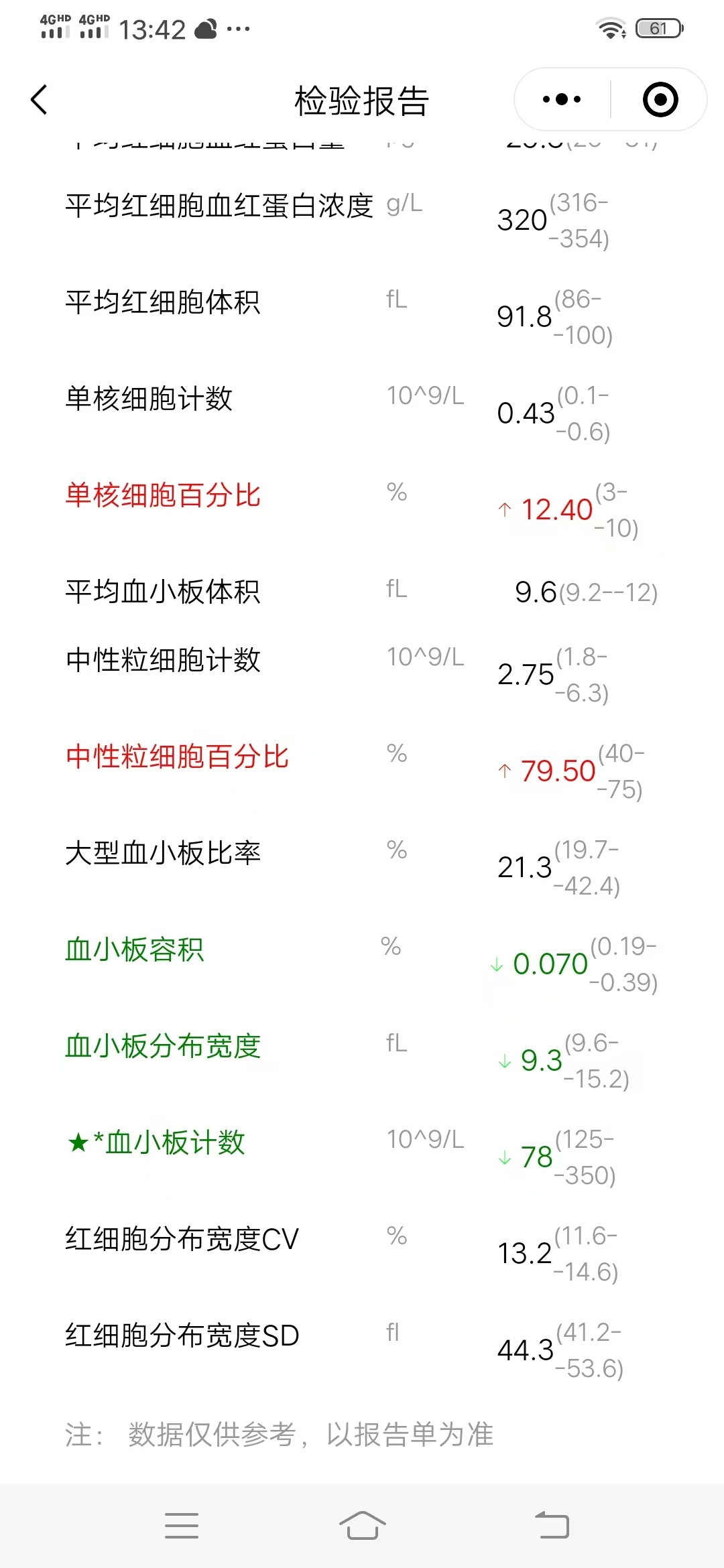Image resolution: width=724 pixels, height=1568 pixels.
Task: Open the mini program more-options menu
Action: point(562,100)
